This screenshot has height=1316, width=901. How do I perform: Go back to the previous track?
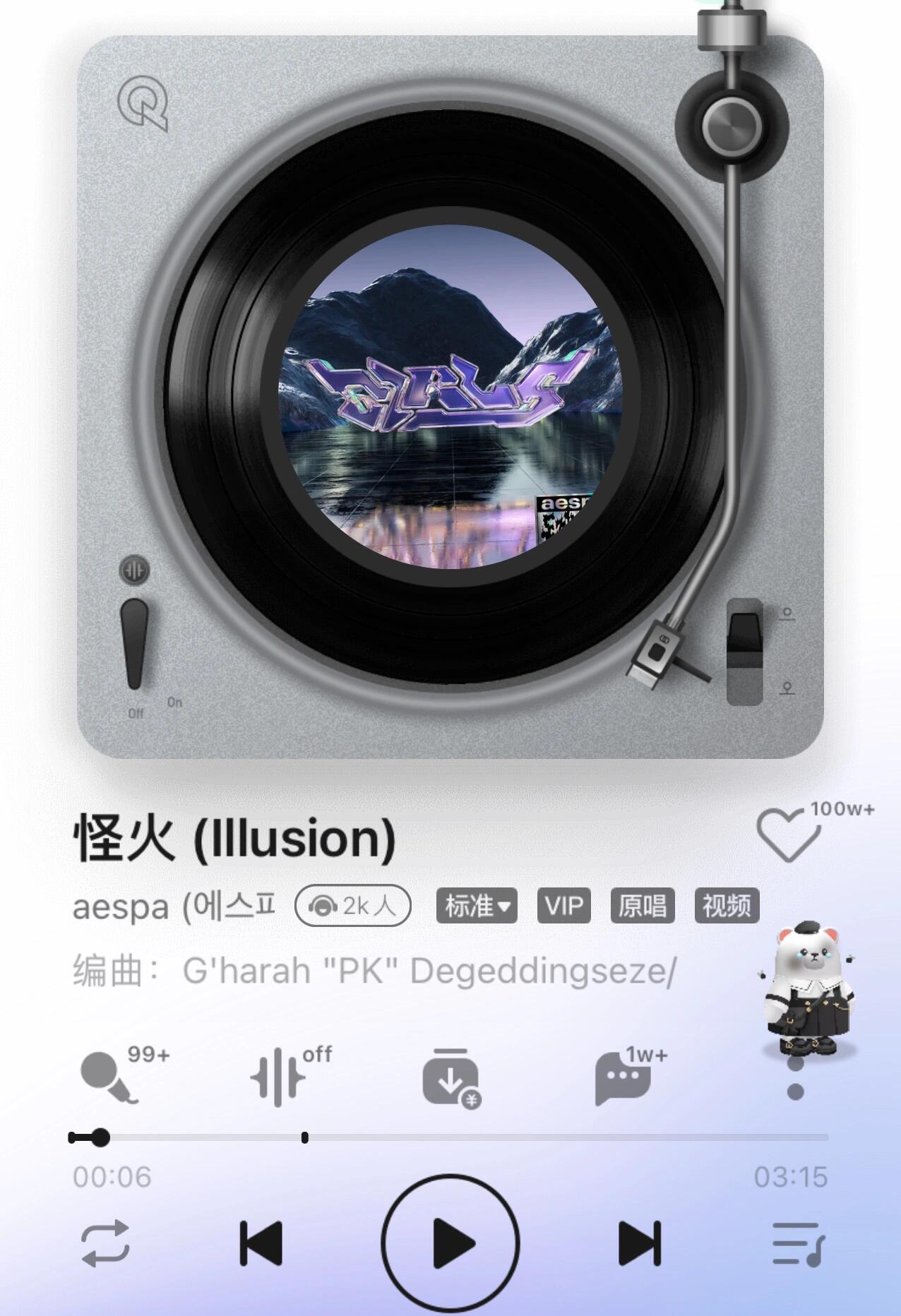261,1243
